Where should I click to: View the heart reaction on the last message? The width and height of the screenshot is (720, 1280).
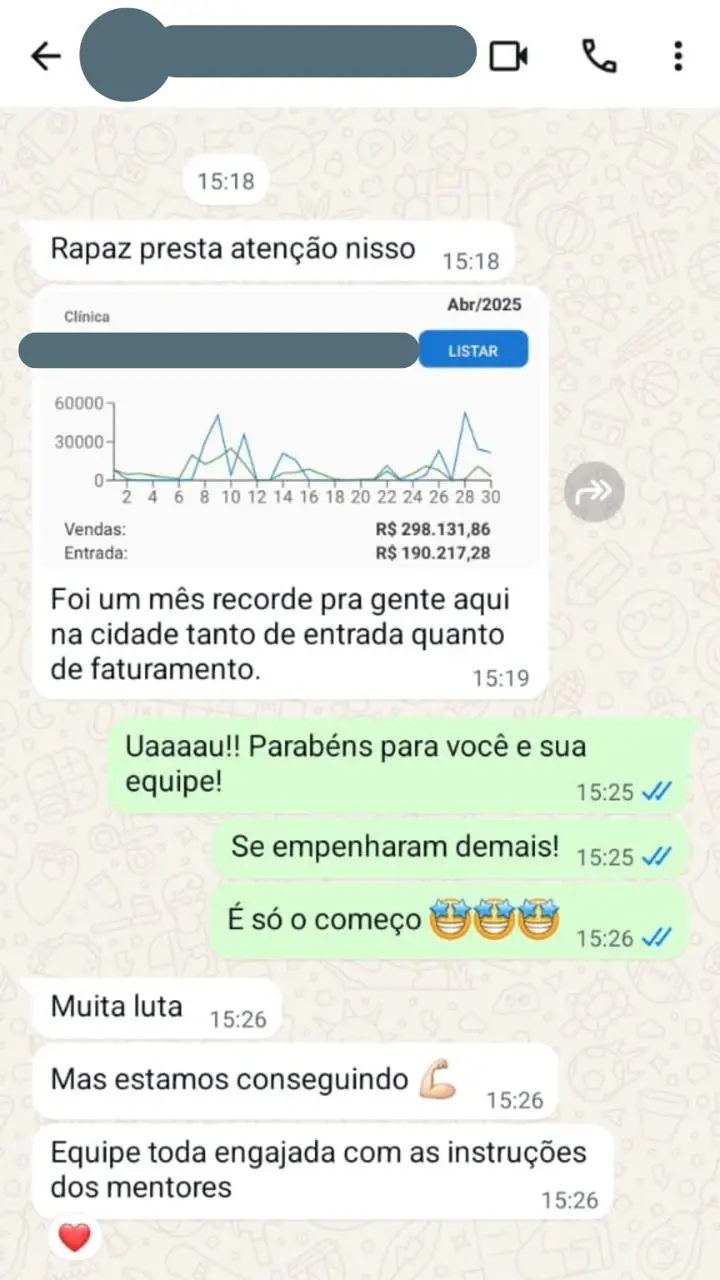click(75, 1239)
